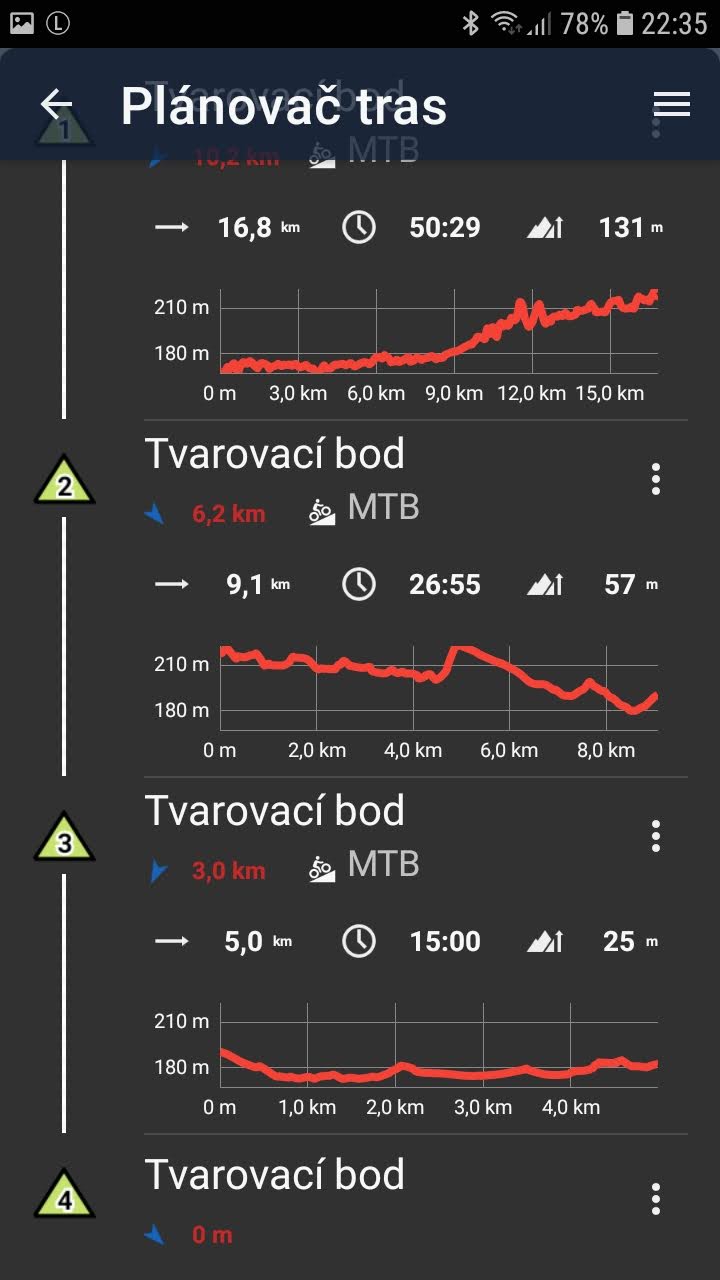Open options for waypoint 3
This screenshot has width=720, height=1280.
coord(655,836)
